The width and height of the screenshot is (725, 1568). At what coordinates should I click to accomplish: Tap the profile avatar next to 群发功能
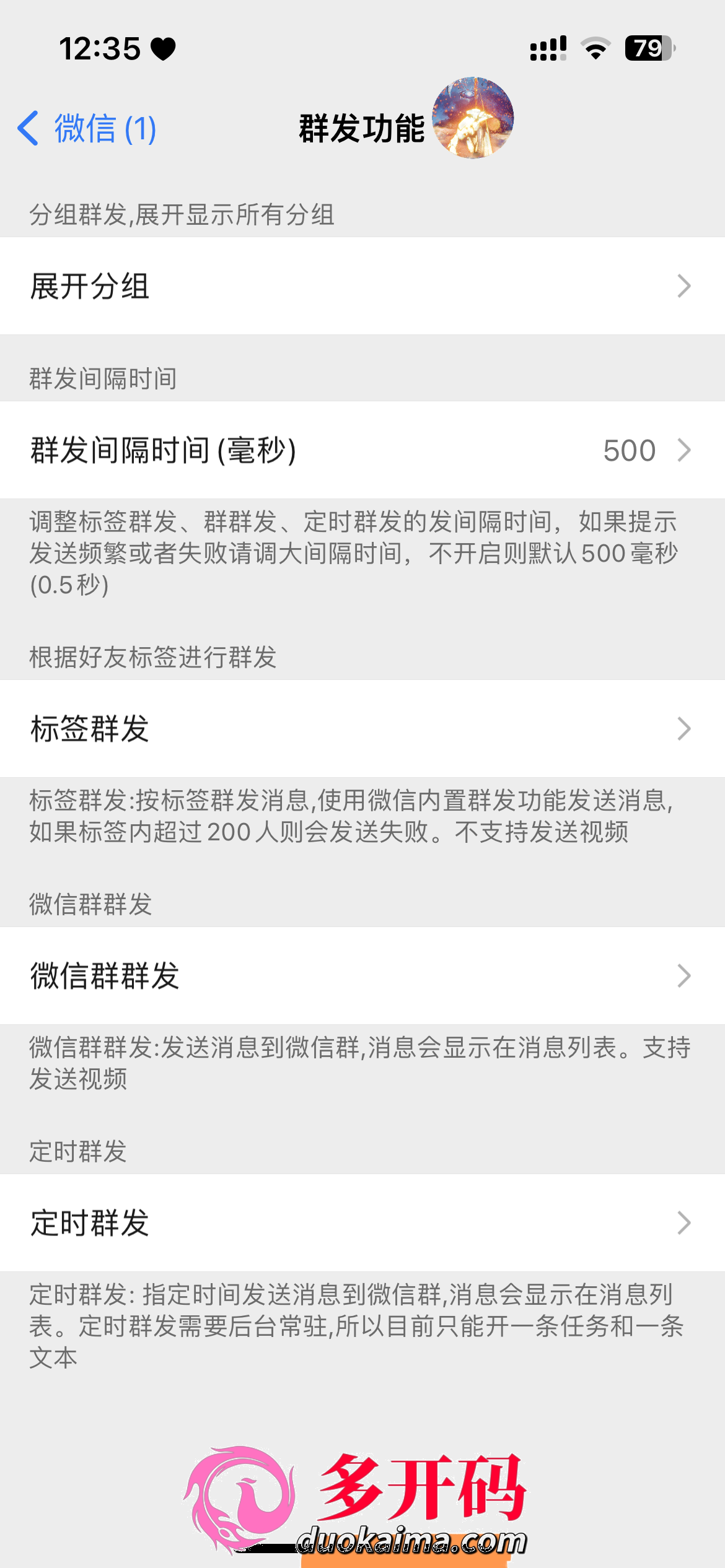[473, 120]
